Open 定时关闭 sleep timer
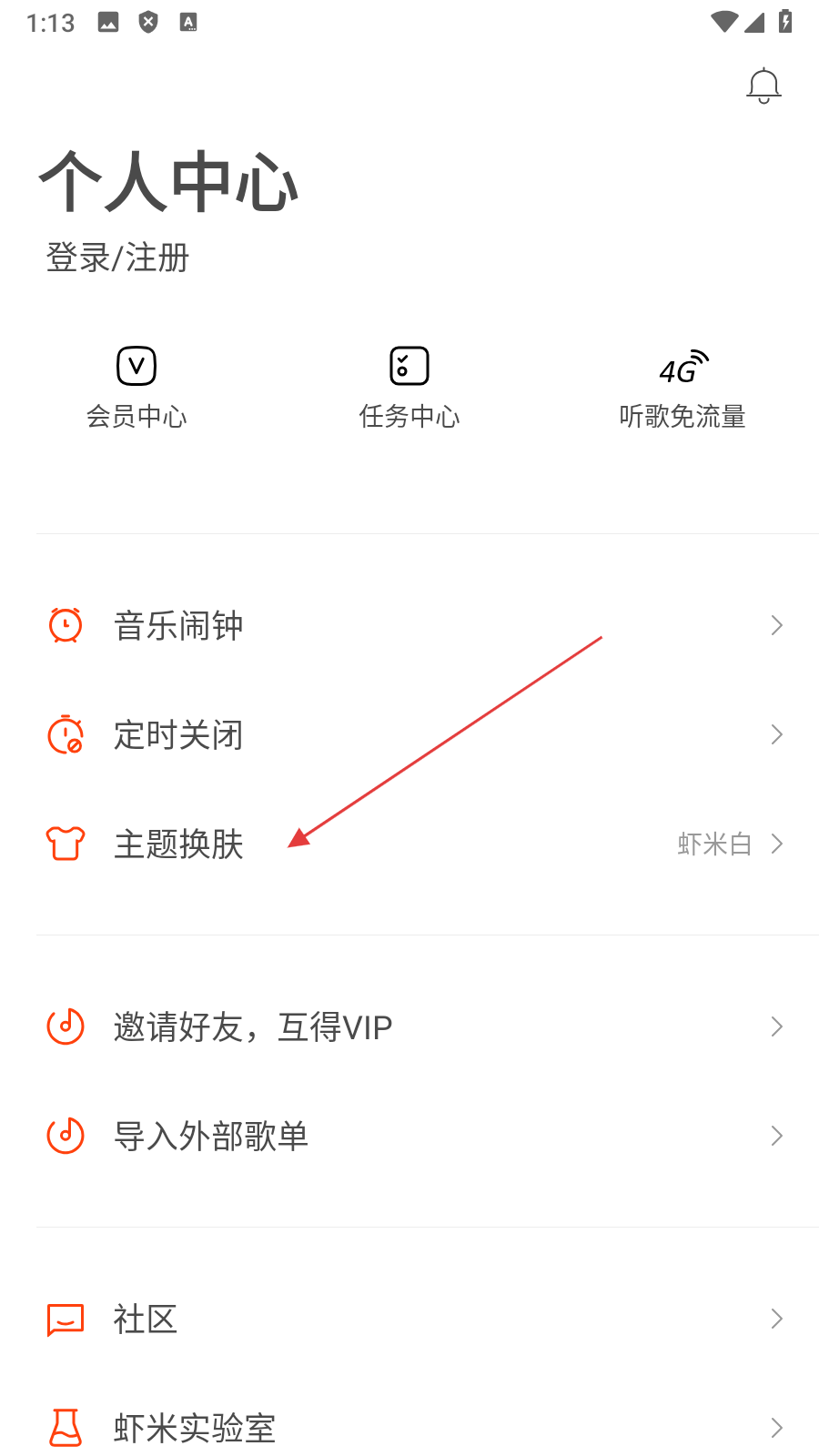Image resolution: width=819 pixels, height=1456 pixels. tap(409, 735)
